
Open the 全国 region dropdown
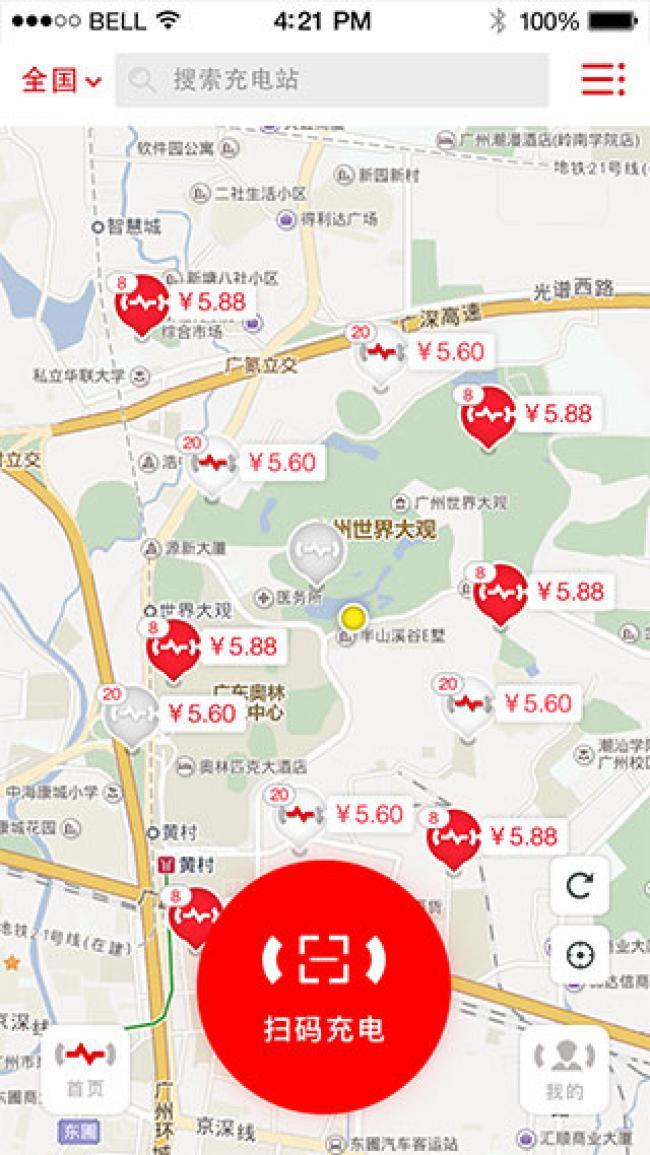(61, 80)
